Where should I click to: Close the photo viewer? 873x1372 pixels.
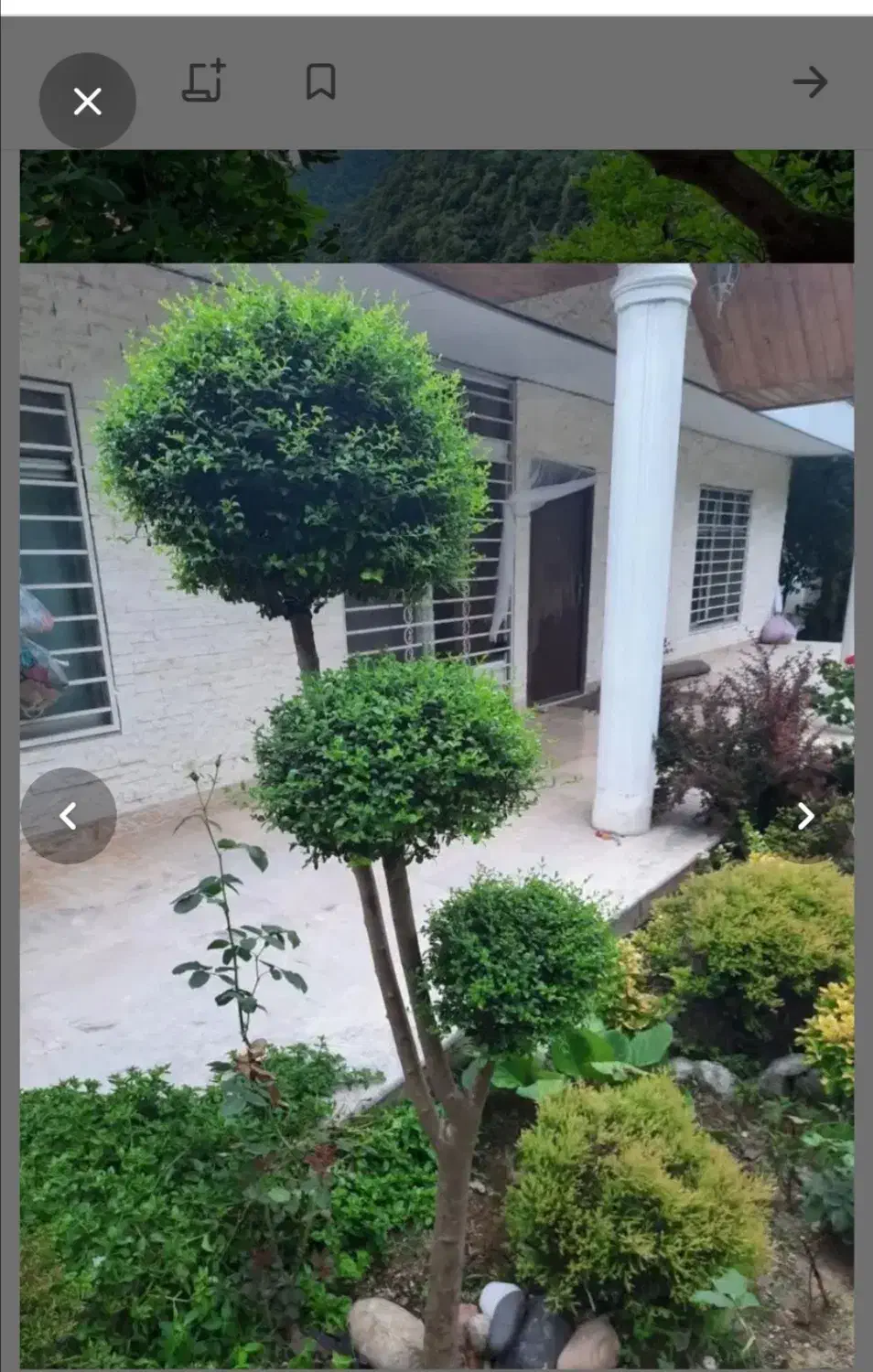tap(87, 101)
